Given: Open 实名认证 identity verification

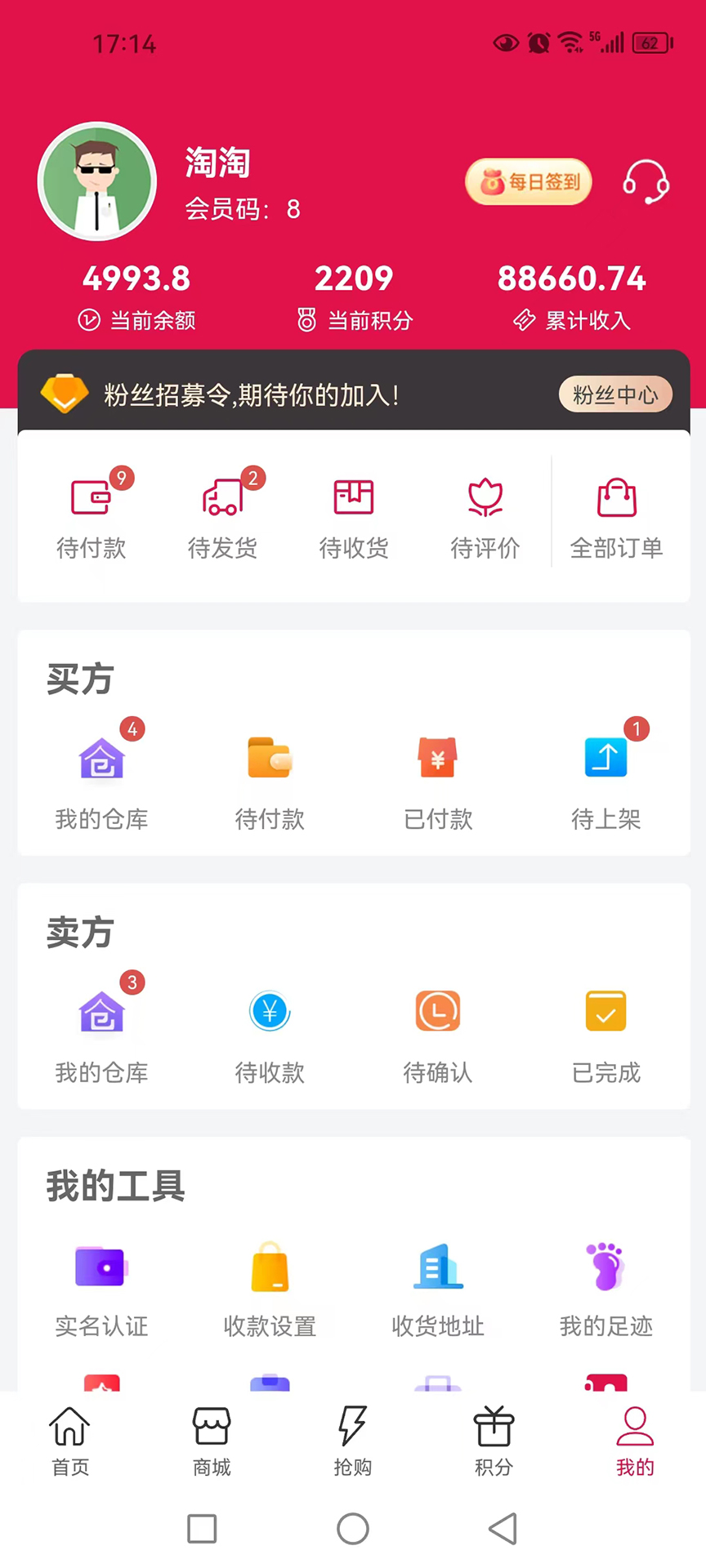Looking at the screenshot, I should [101, 1286].
